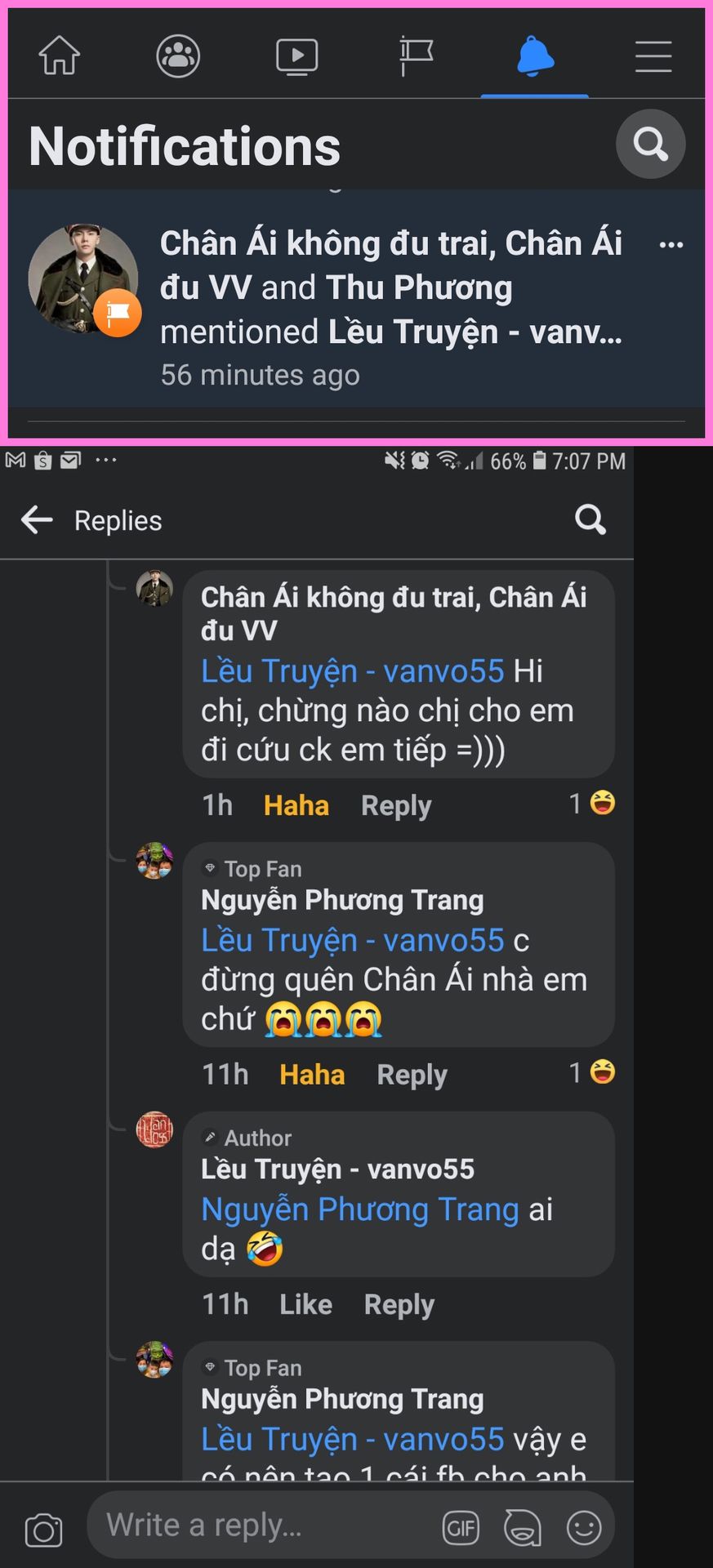The image size is (713, 1568).
Task: Switch to the Watch video tab
Action: pyautogui.click(x=297, y=56)
